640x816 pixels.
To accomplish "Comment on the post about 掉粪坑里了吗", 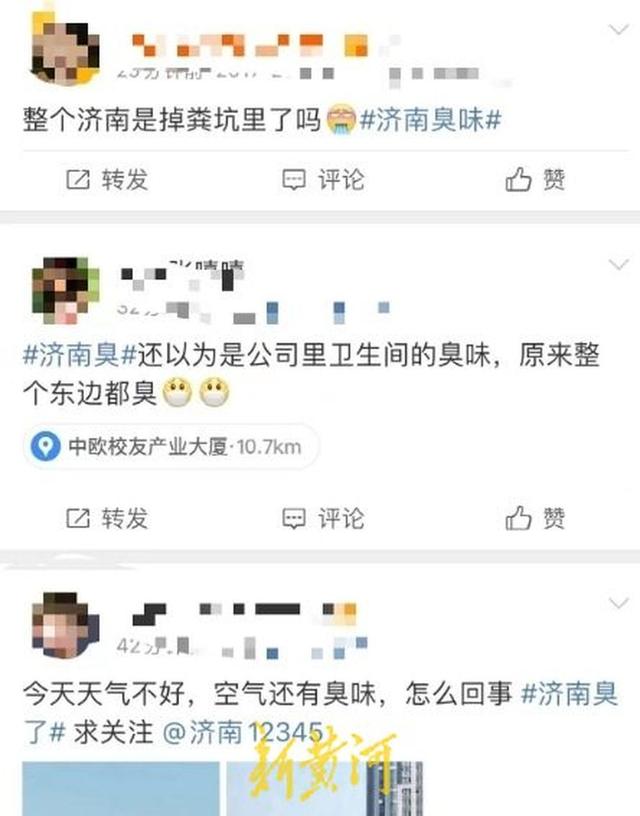I will [x=323, y=179].
